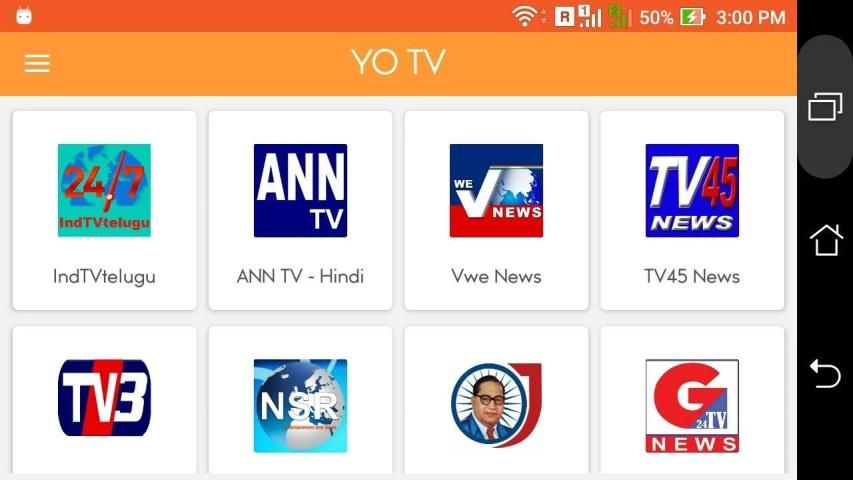Select the ANN TV - Hindi channel

click(x=300, y=210)
